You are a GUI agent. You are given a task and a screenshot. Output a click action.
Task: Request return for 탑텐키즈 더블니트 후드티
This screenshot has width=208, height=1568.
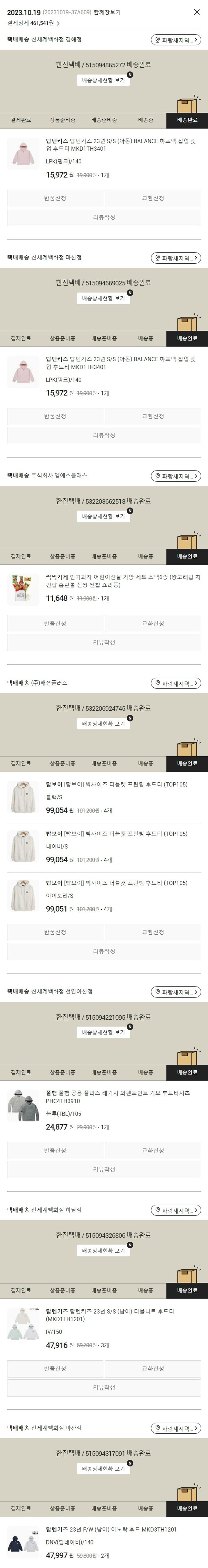pyautogui.click(x=55, y=1368)
